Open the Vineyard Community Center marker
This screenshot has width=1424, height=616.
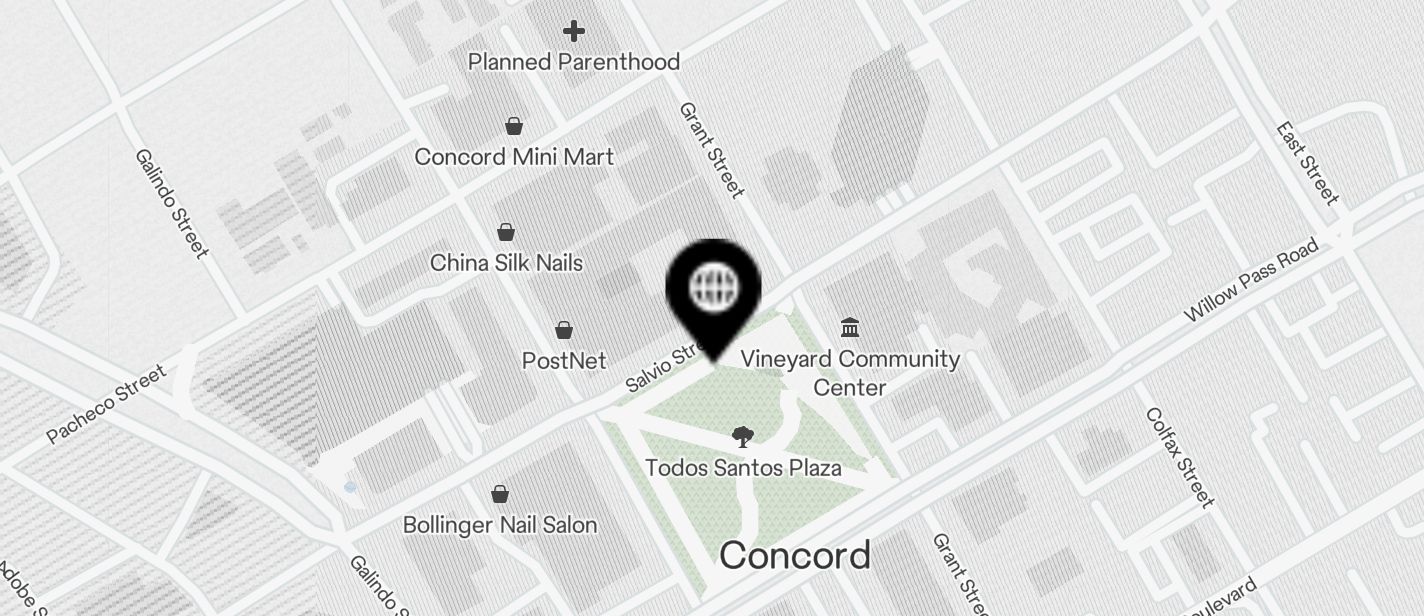point(850,328)
